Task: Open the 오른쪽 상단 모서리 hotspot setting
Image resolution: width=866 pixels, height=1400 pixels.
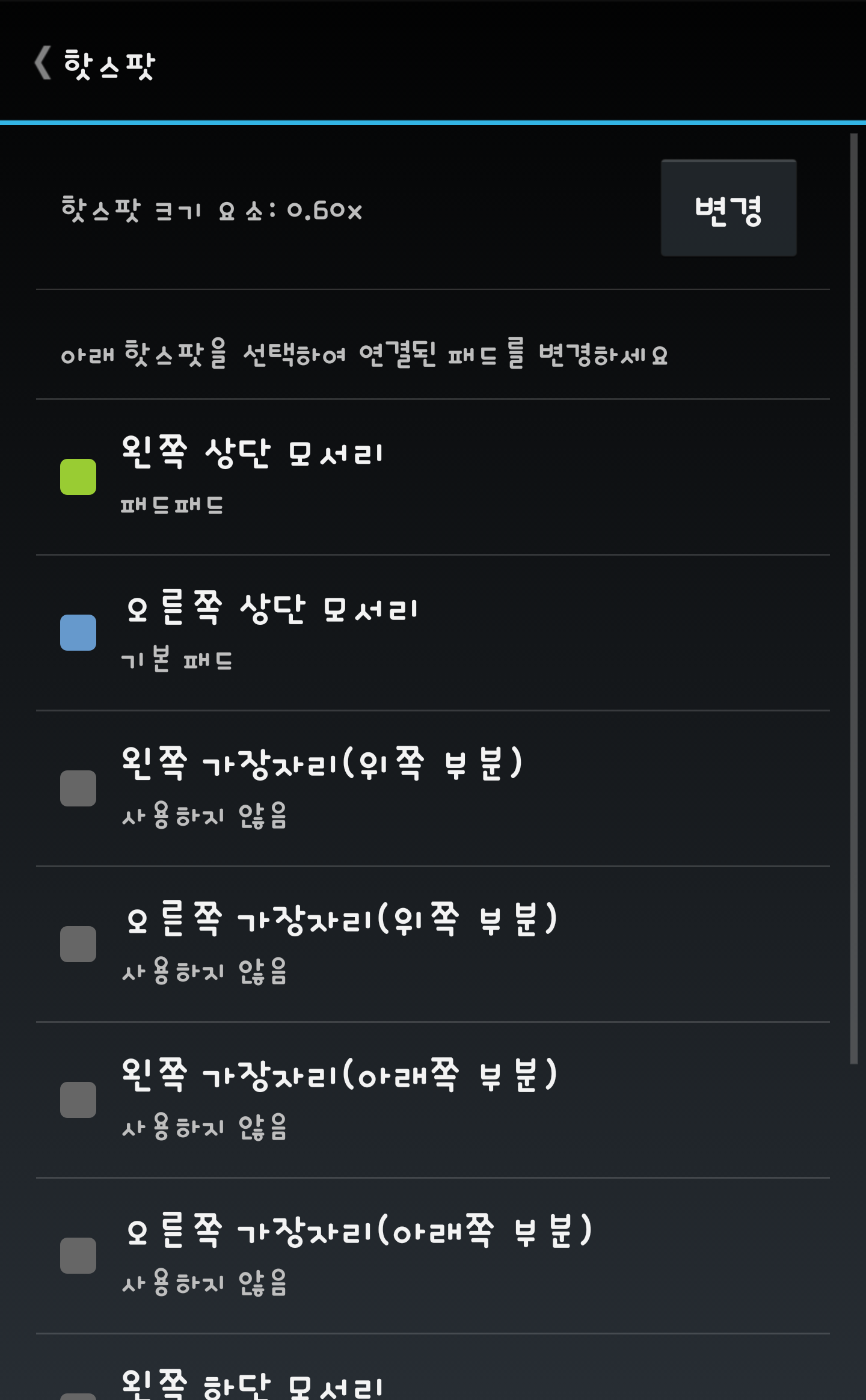Action: click(x=432, y=632)
